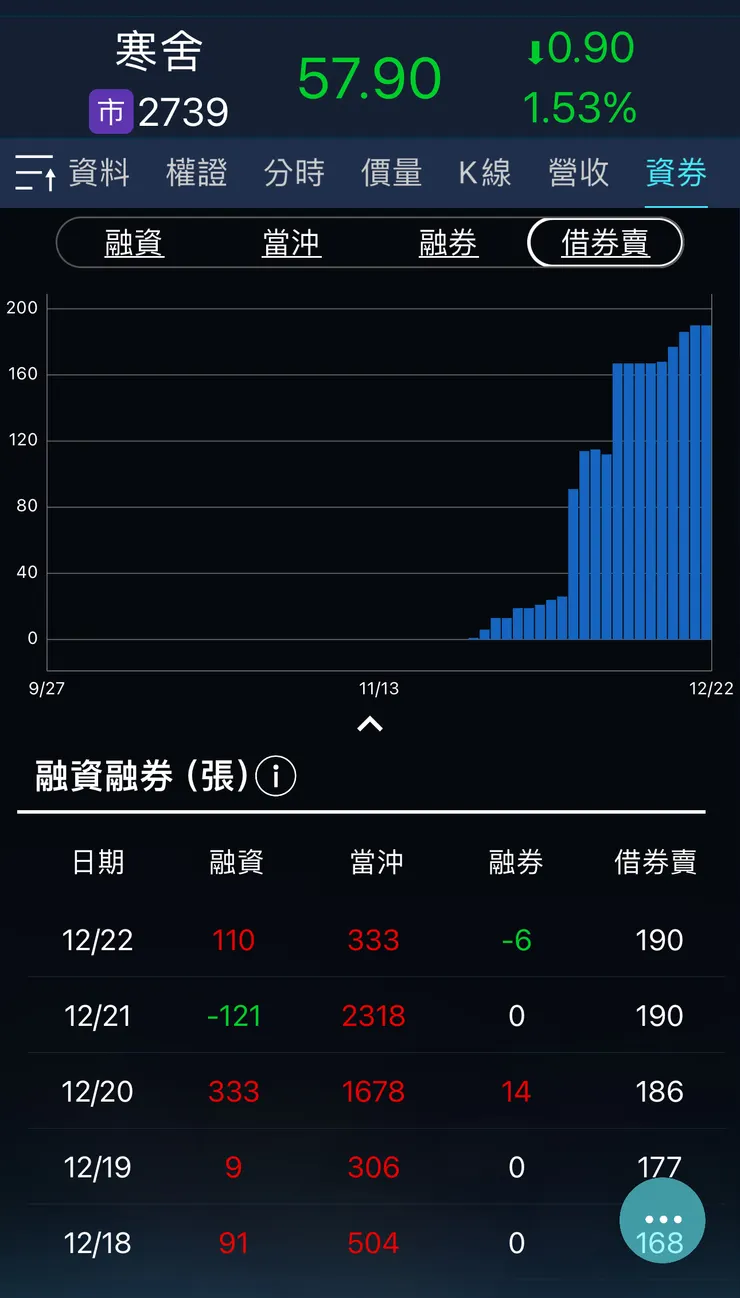740x1298 pixels.
Task: Open the info icon beside 融資融券 (張)
Action: click(x=275, y=775)
